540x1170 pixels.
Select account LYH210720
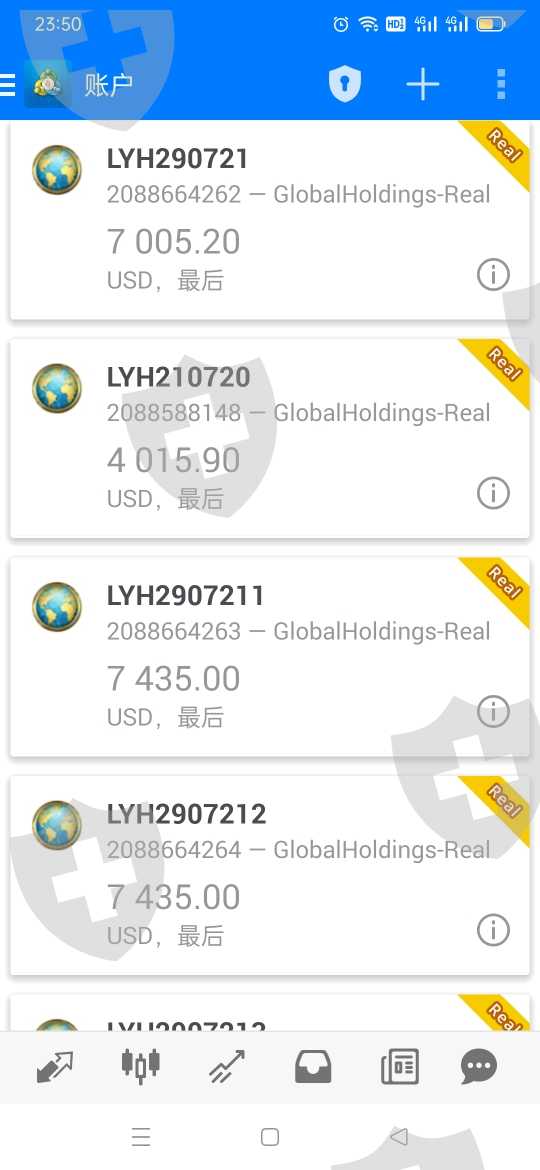(270, 438)
